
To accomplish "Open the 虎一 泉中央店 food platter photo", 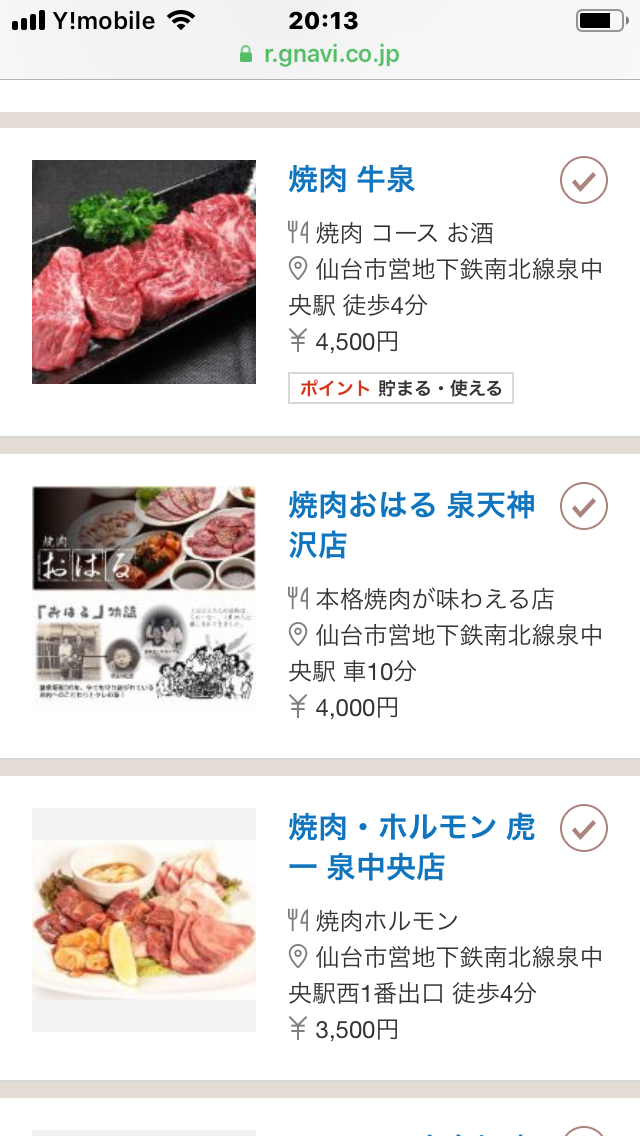I will click(x=144, y=920).
